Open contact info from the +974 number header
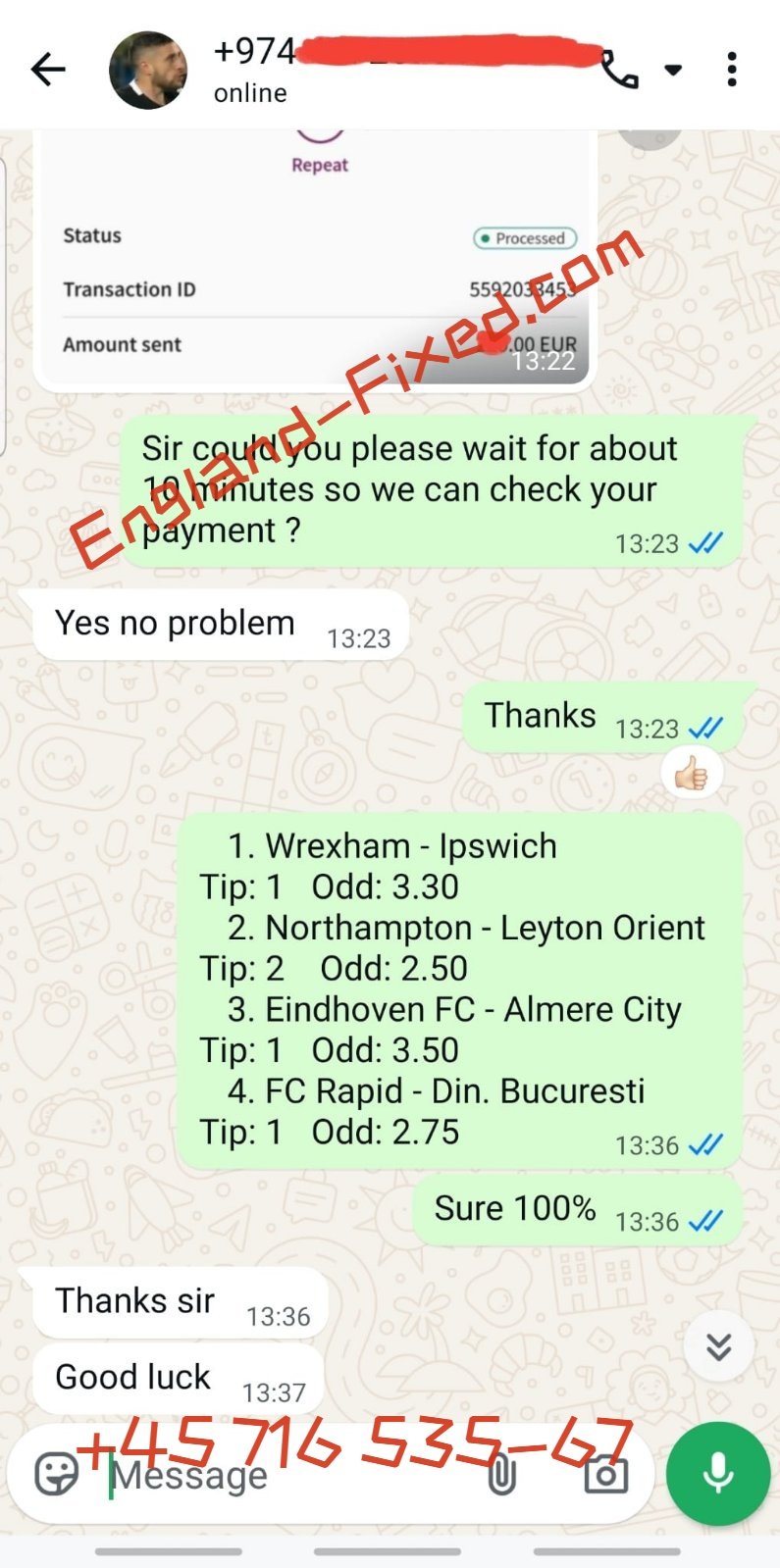Viewport: 780px width, 1568px height. click(x=392, y=69)
